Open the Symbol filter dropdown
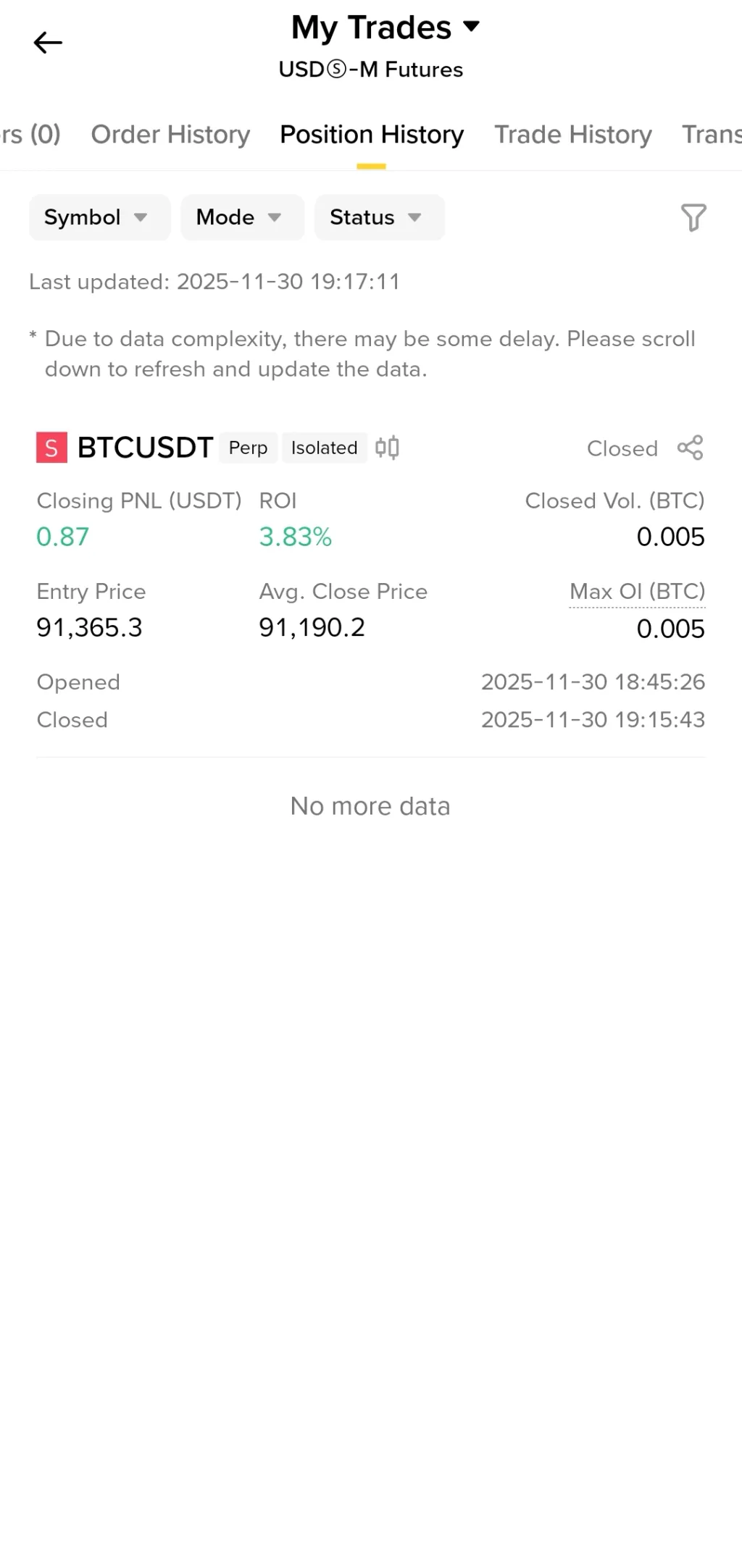Image resolution: width=742 pixels, height=1568 pixels. click(99, 217)
